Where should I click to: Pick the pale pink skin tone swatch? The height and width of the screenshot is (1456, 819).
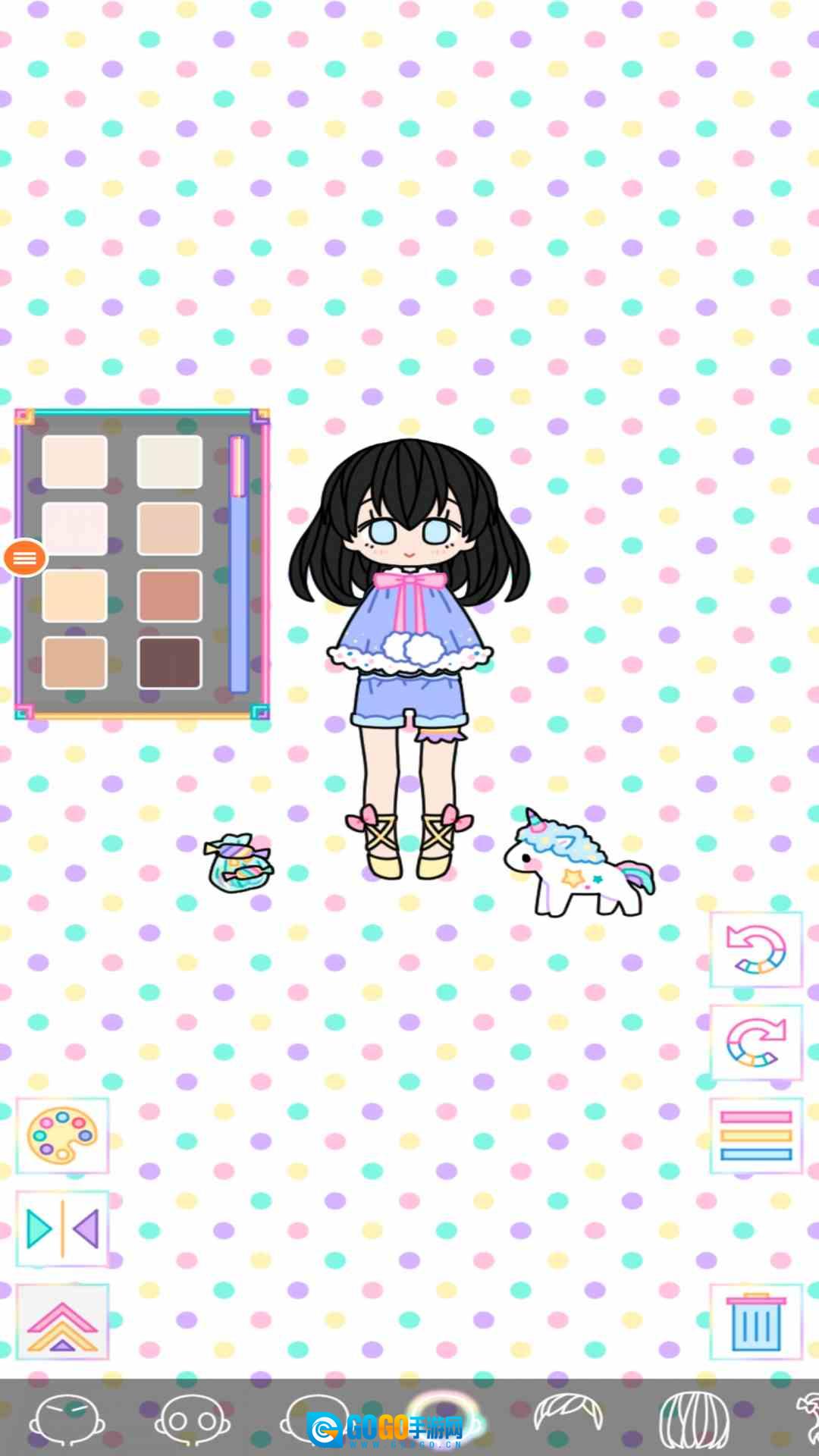coord(74,529)
